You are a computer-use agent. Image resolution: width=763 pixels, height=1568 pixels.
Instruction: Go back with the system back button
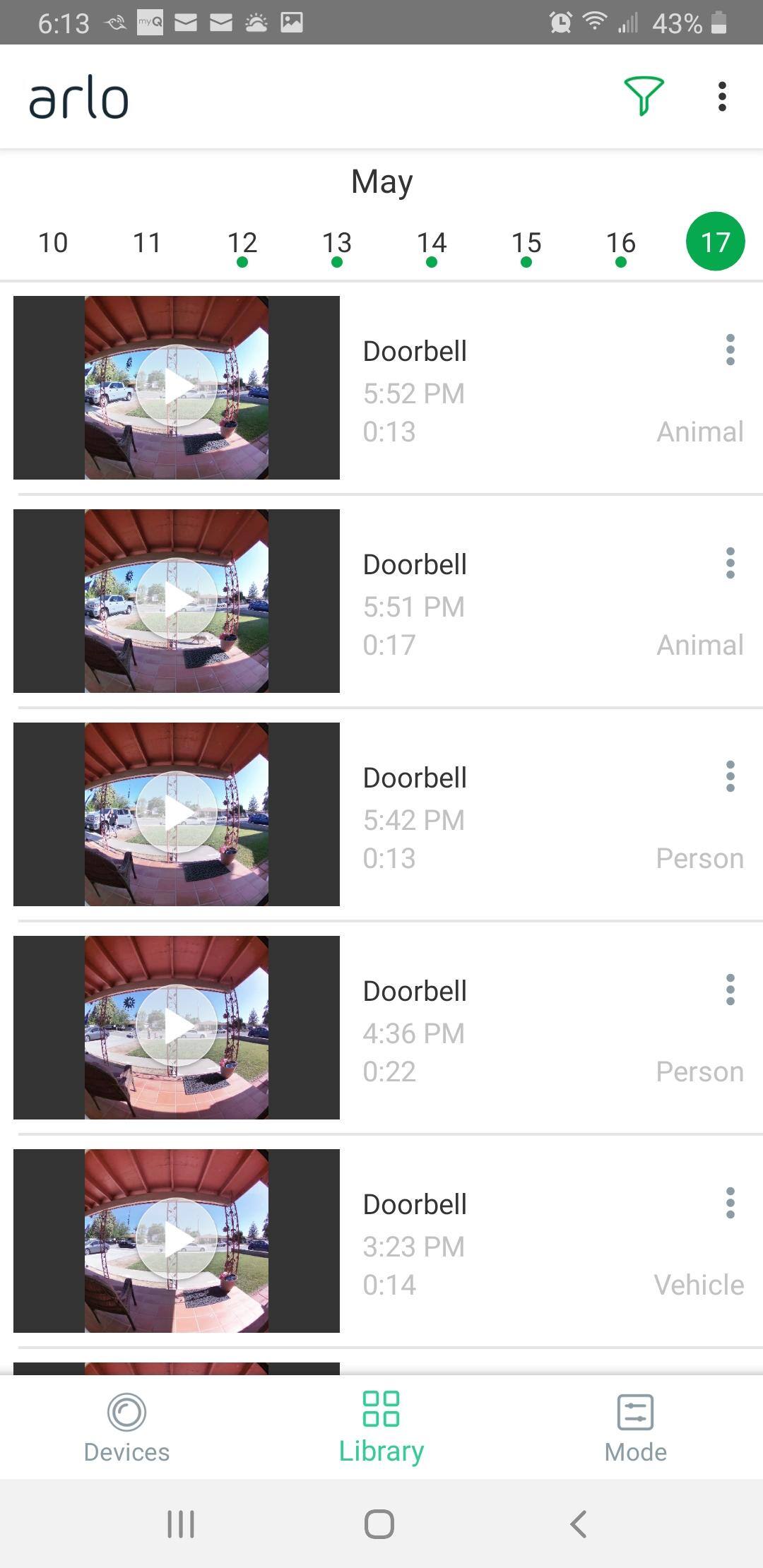(578, 1524)
